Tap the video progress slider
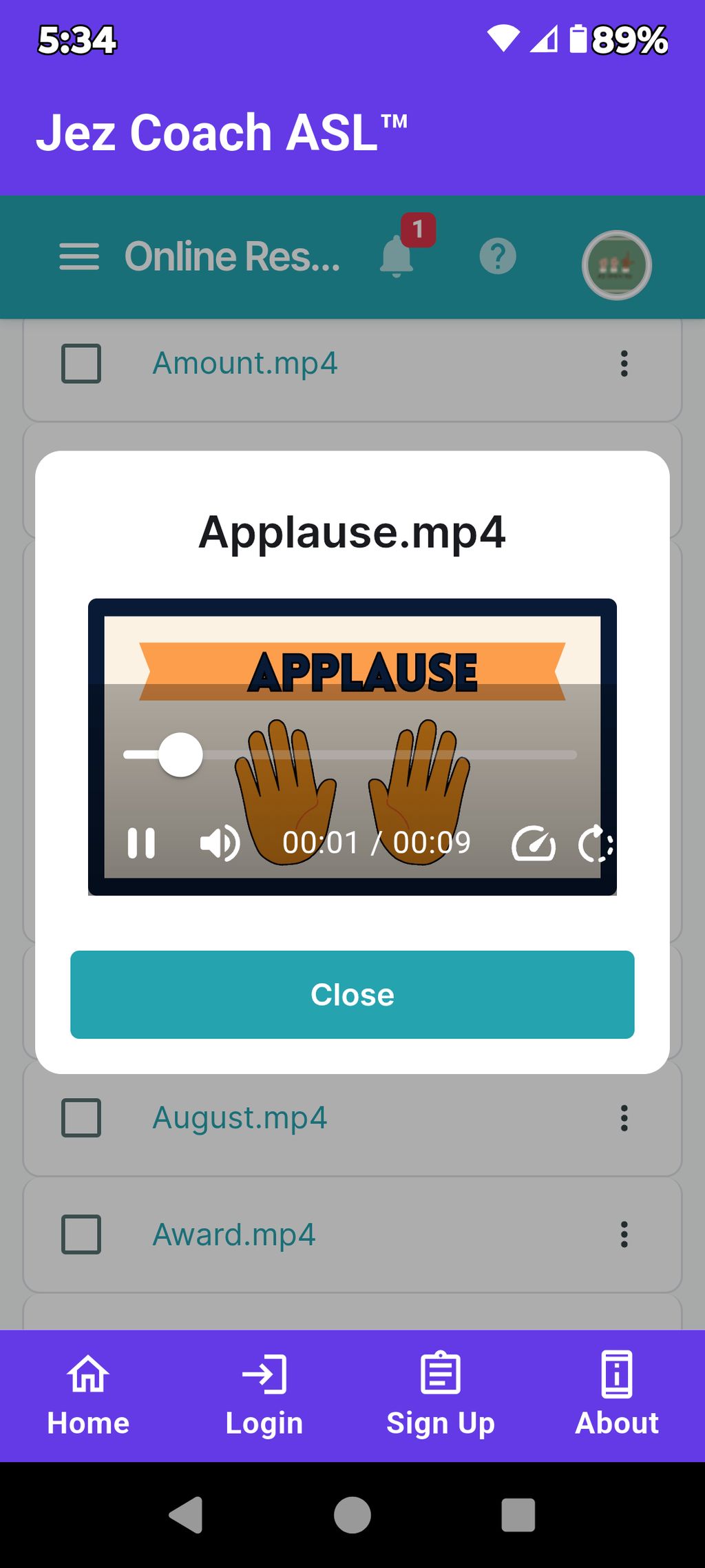This screenshot has width=705, height=1568. [350, 755]
